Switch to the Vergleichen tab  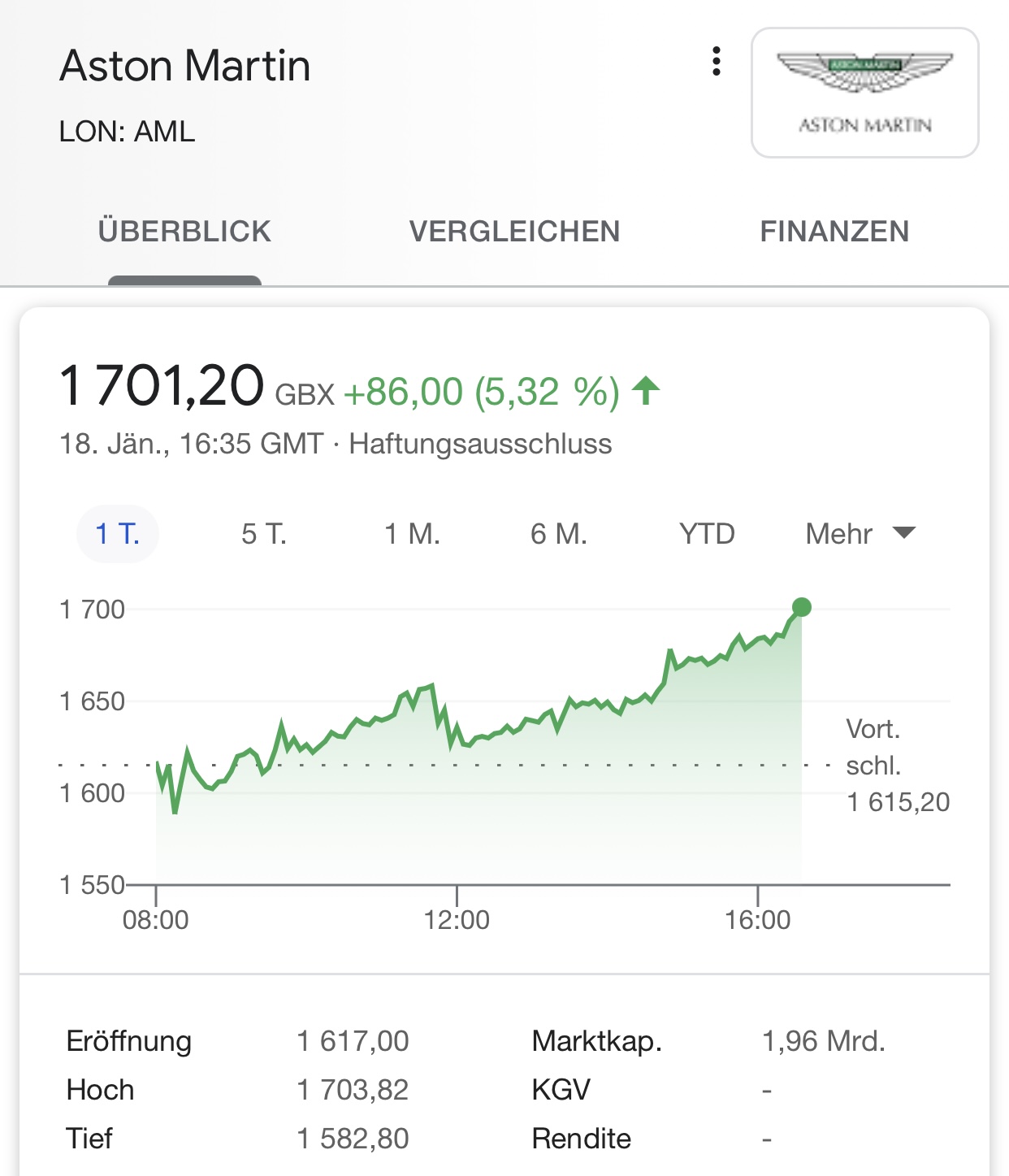[x=514, y=232]
